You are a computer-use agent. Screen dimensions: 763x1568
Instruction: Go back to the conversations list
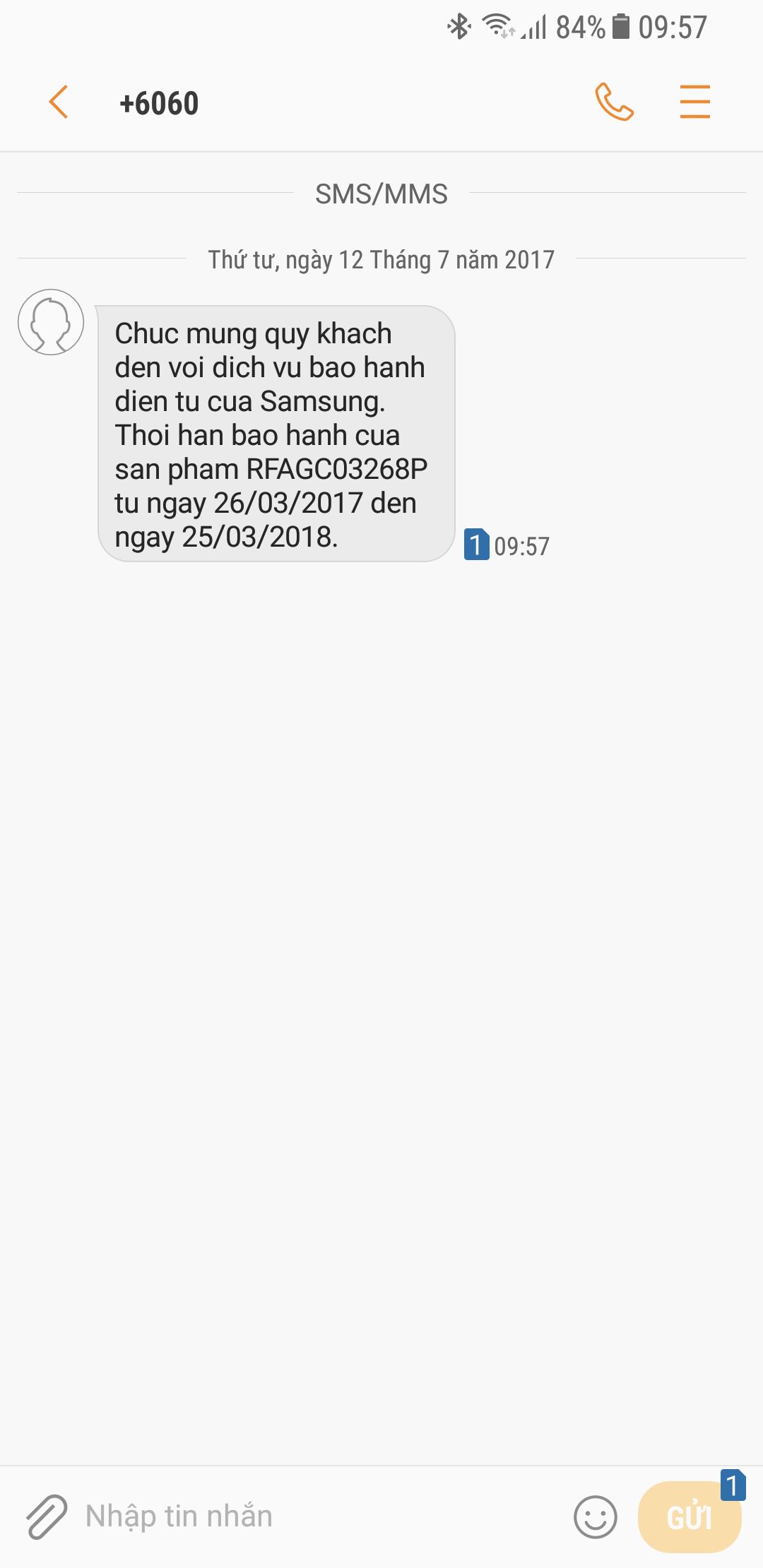pyautogui.click(x=59, y=102)
